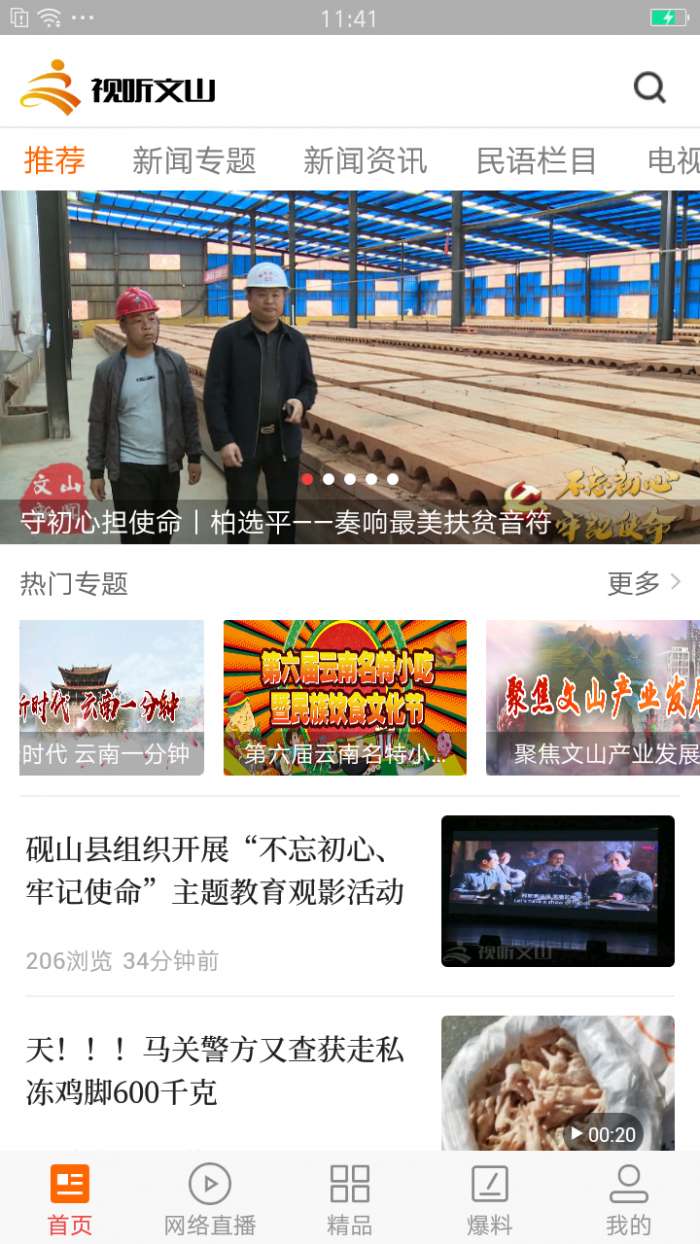Image resolution: width=700 pixels, height=1244 pixels.
Task: Open the 爆料 tab
Action: click(x=489, y=1199)
